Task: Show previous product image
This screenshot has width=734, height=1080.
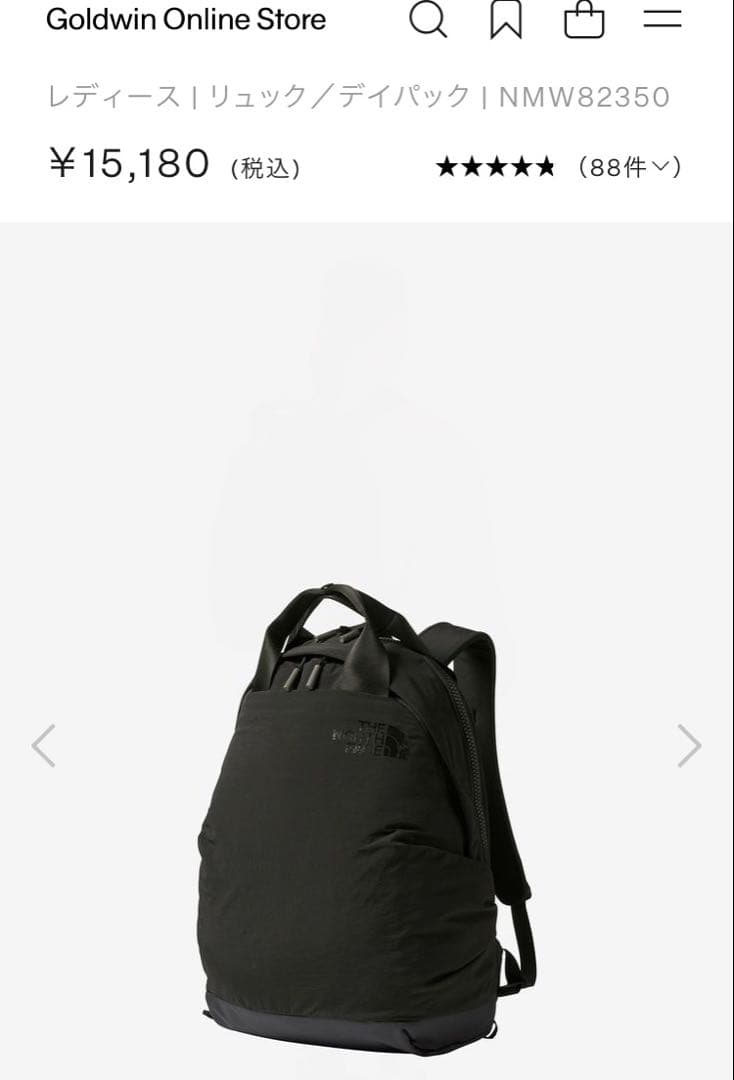Action: tap(43, 744)
